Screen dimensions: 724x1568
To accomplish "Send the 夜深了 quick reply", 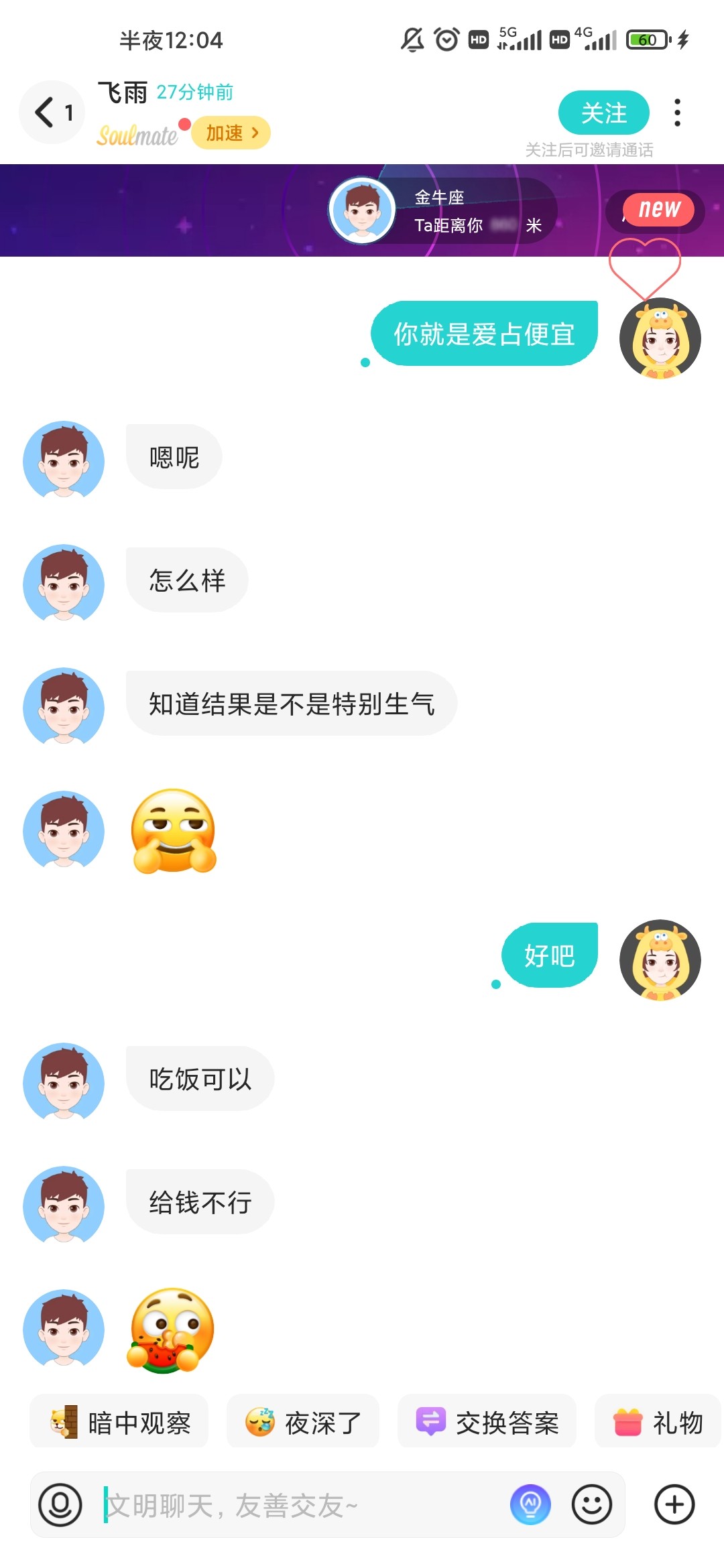I will (303, 1422).
